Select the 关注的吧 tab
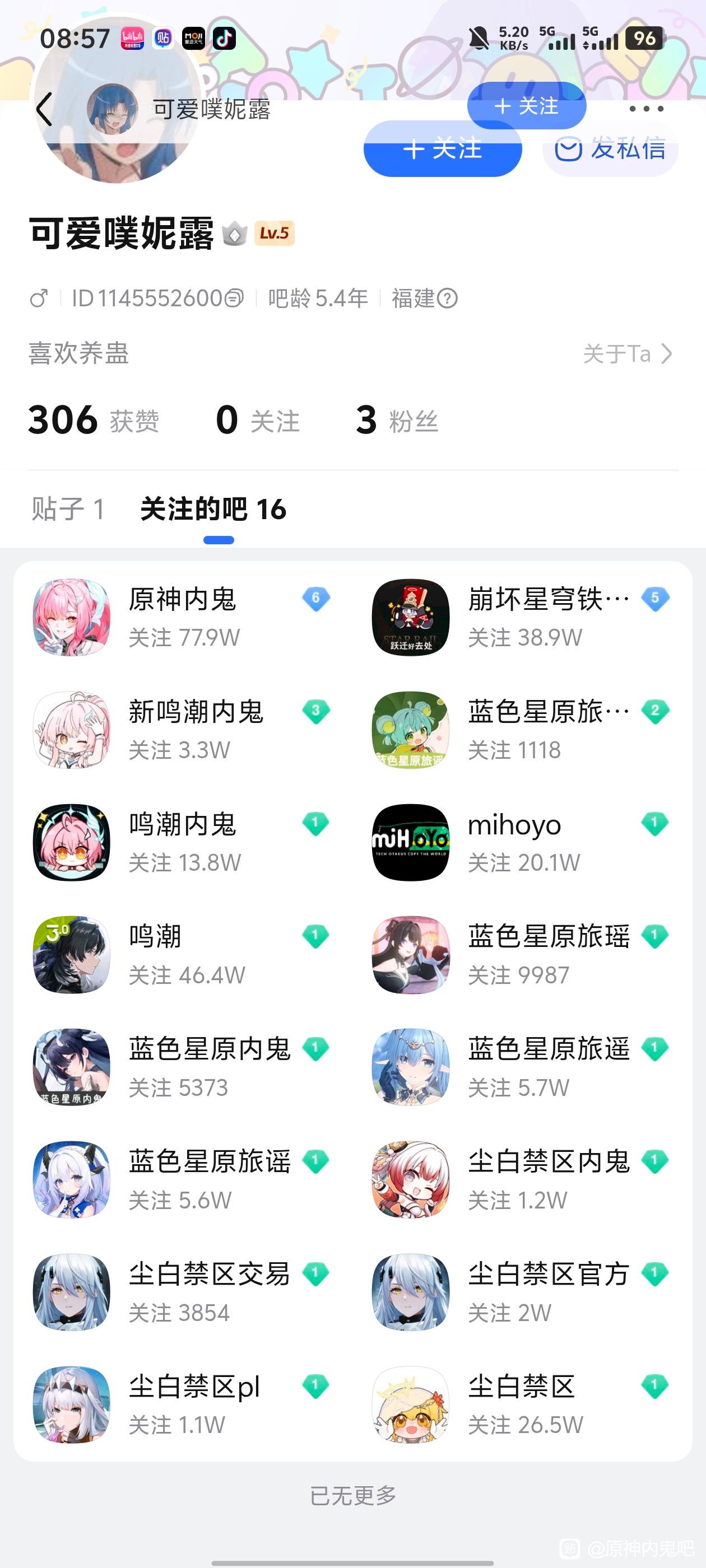 click(x=213, y=509)
